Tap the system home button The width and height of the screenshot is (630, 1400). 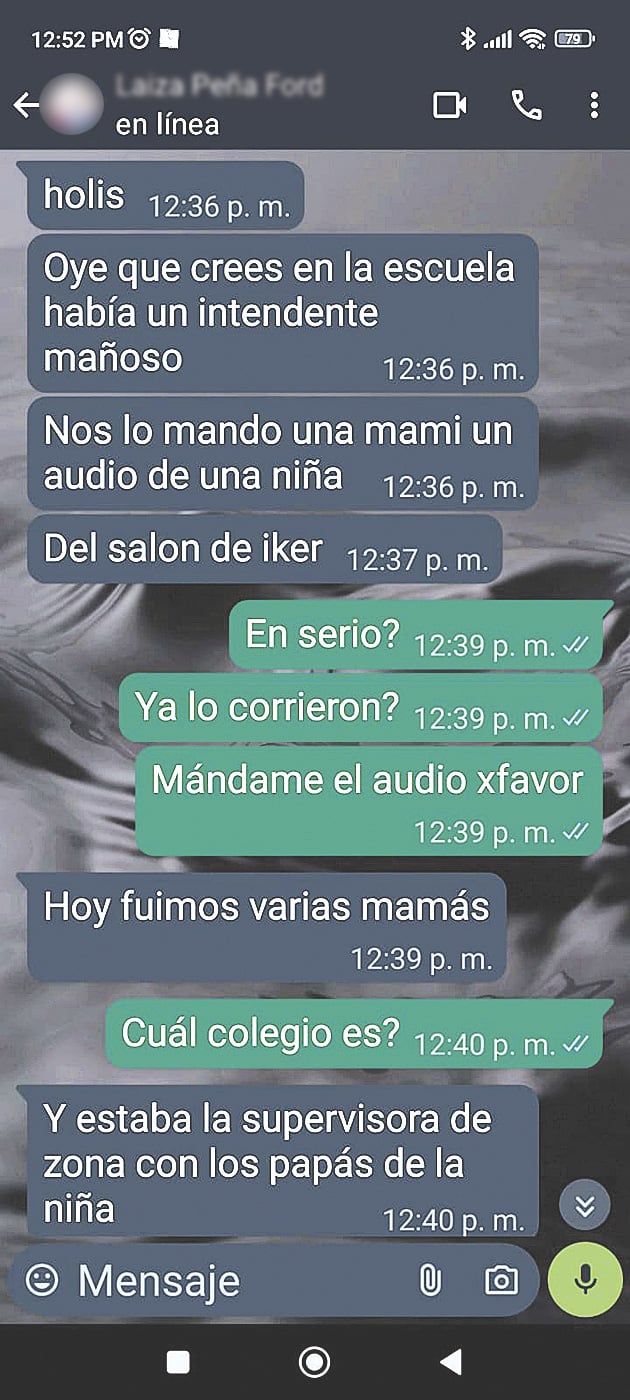point(314,1361)
